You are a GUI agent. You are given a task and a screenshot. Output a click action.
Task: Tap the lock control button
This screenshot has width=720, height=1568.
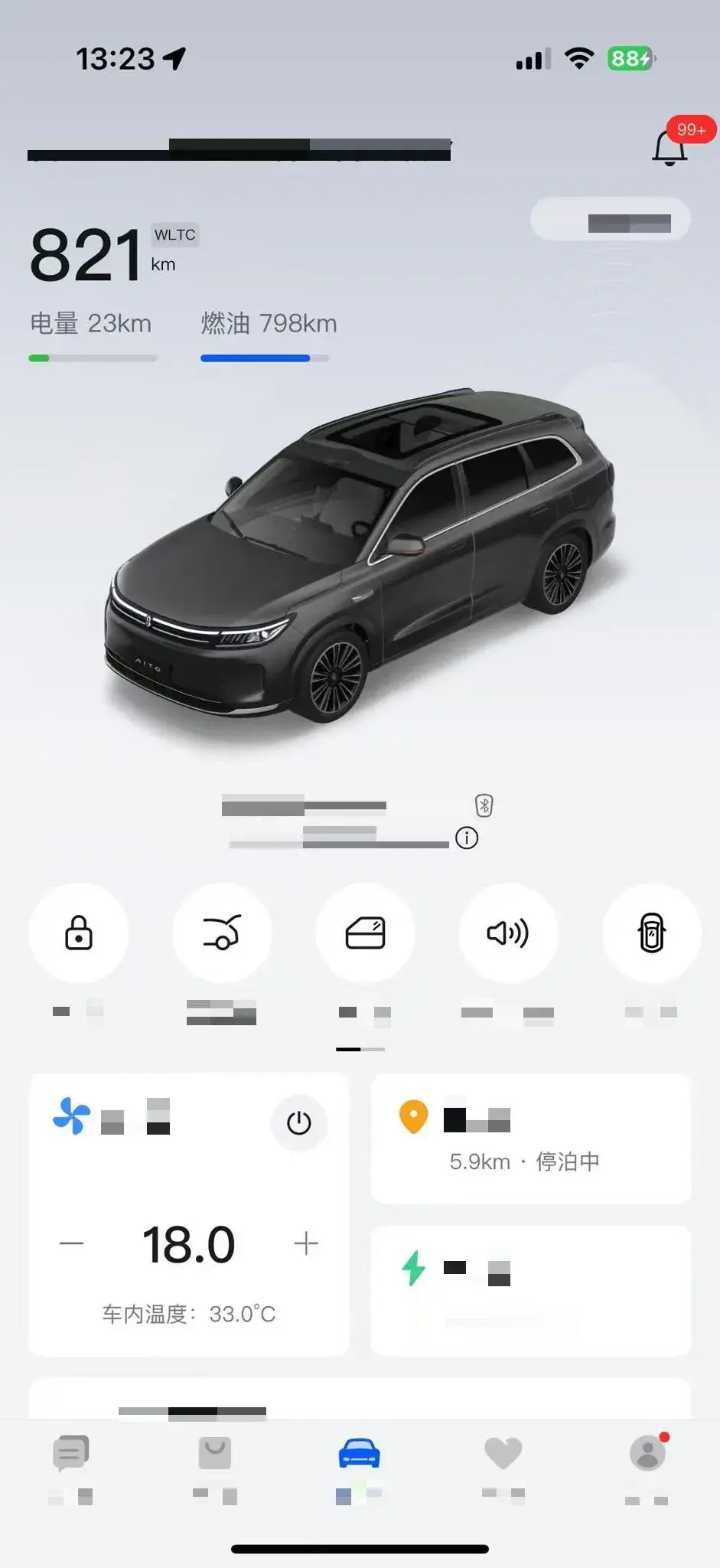79,933
